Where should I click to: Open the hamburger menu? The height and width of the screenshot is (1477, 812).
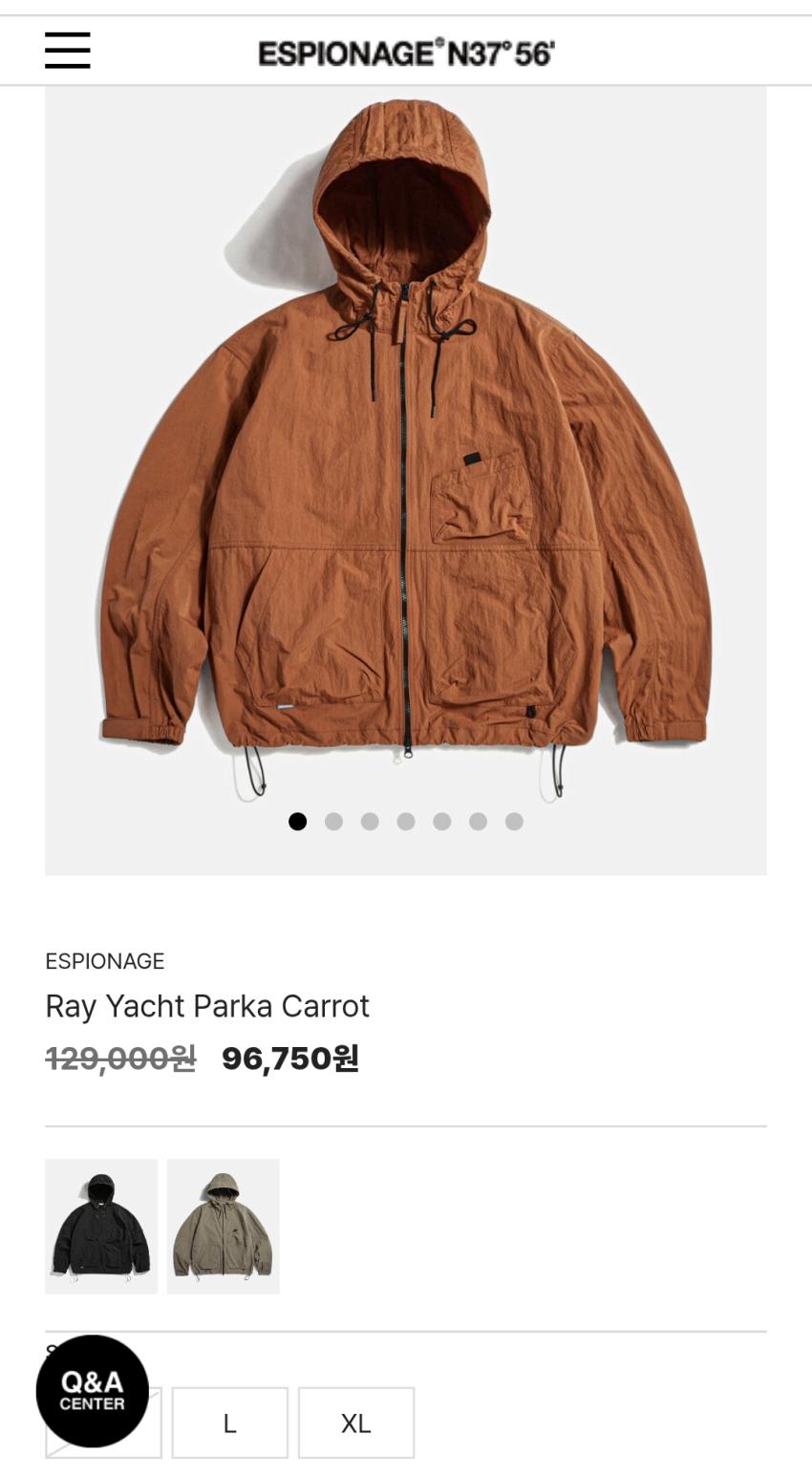tap(68, 51)
